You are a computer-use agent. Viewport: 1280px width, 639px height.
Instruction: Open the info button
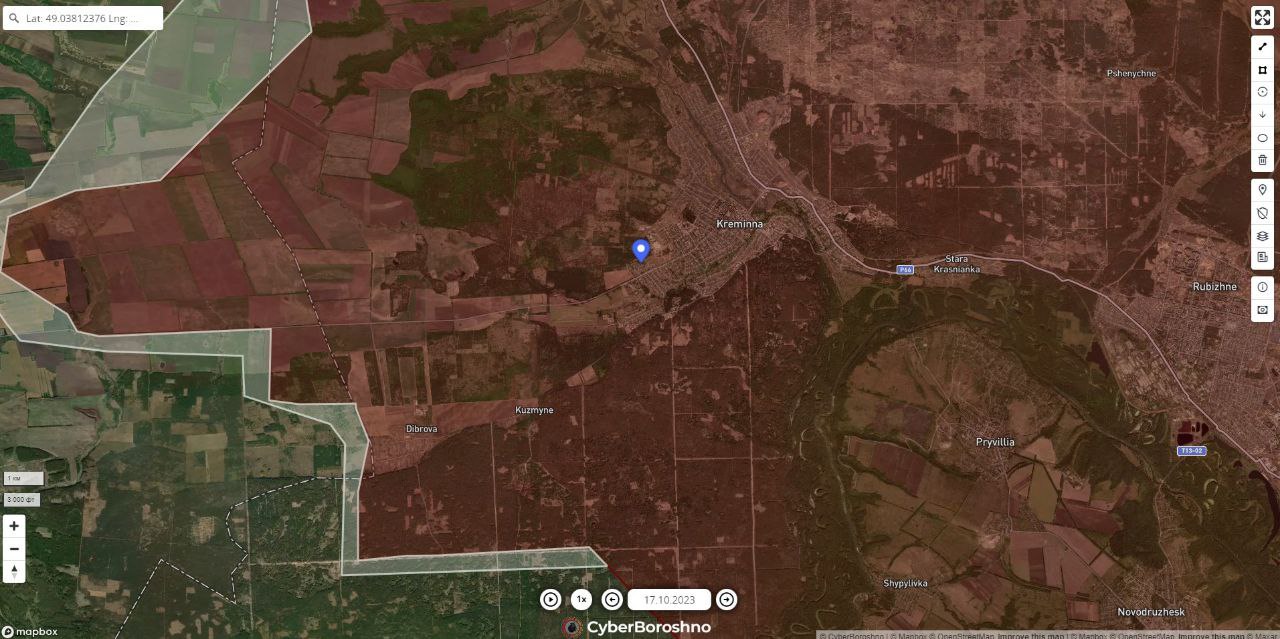1262,287
